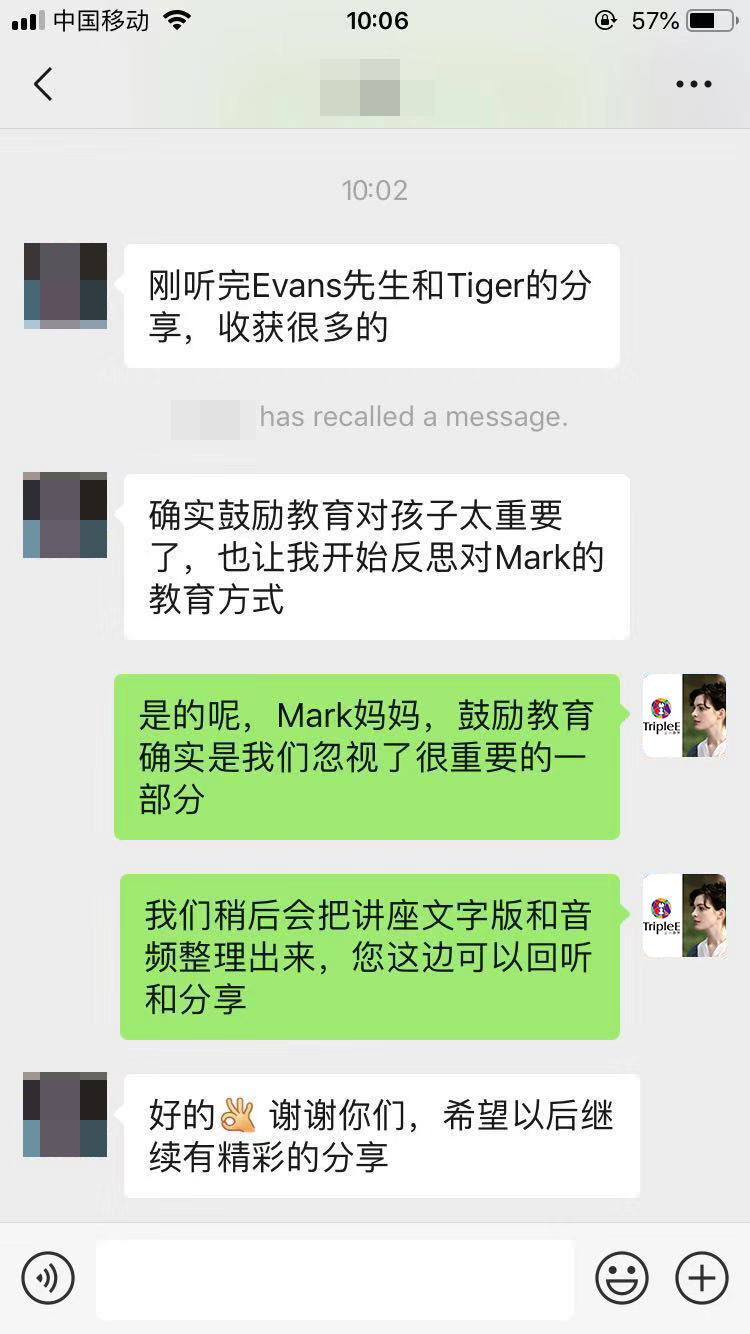The width and height of the screenshot is (750, 1334).
Task: Switch to voice message input
Action: [x=48, y=1277]
